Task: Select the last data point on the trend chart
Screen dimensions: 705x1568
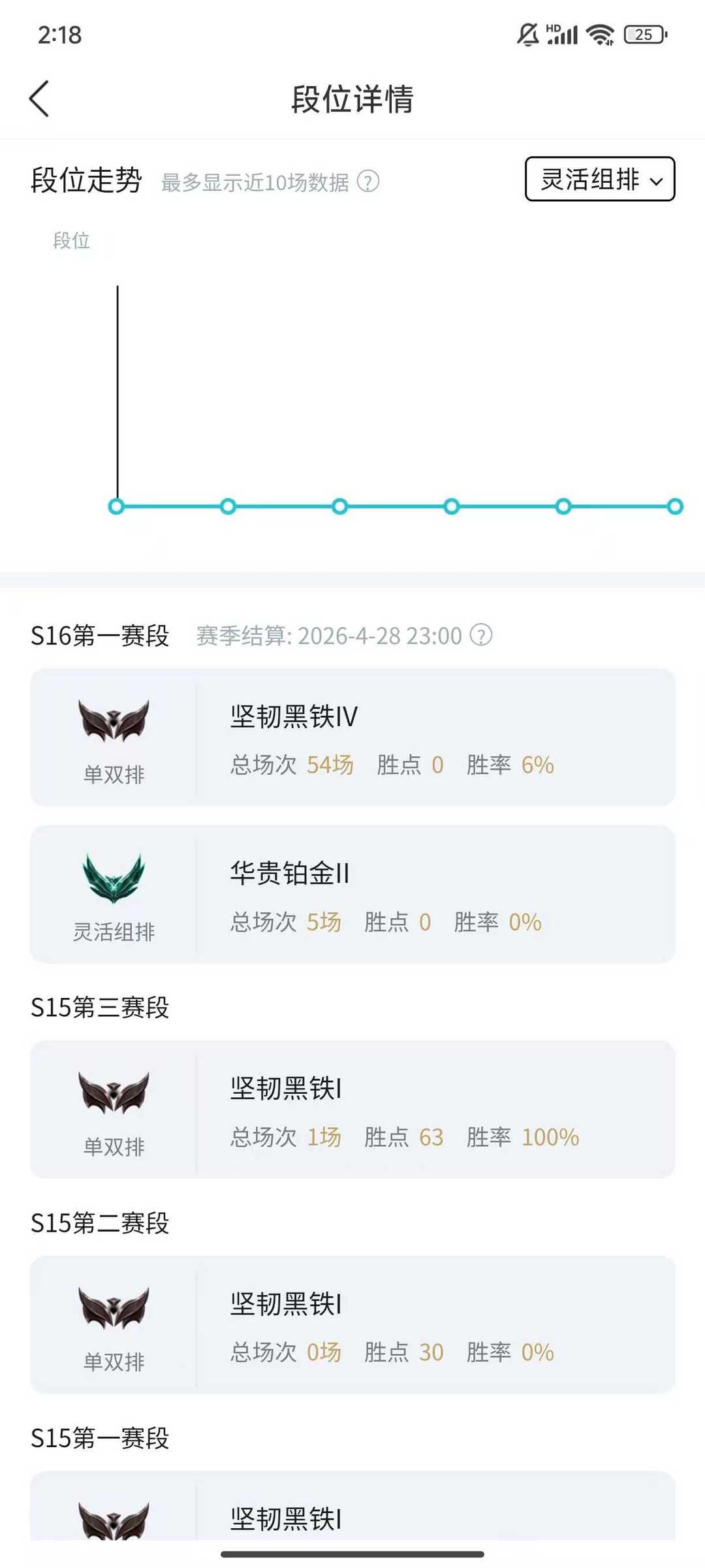Action: (x=675, y=506)
